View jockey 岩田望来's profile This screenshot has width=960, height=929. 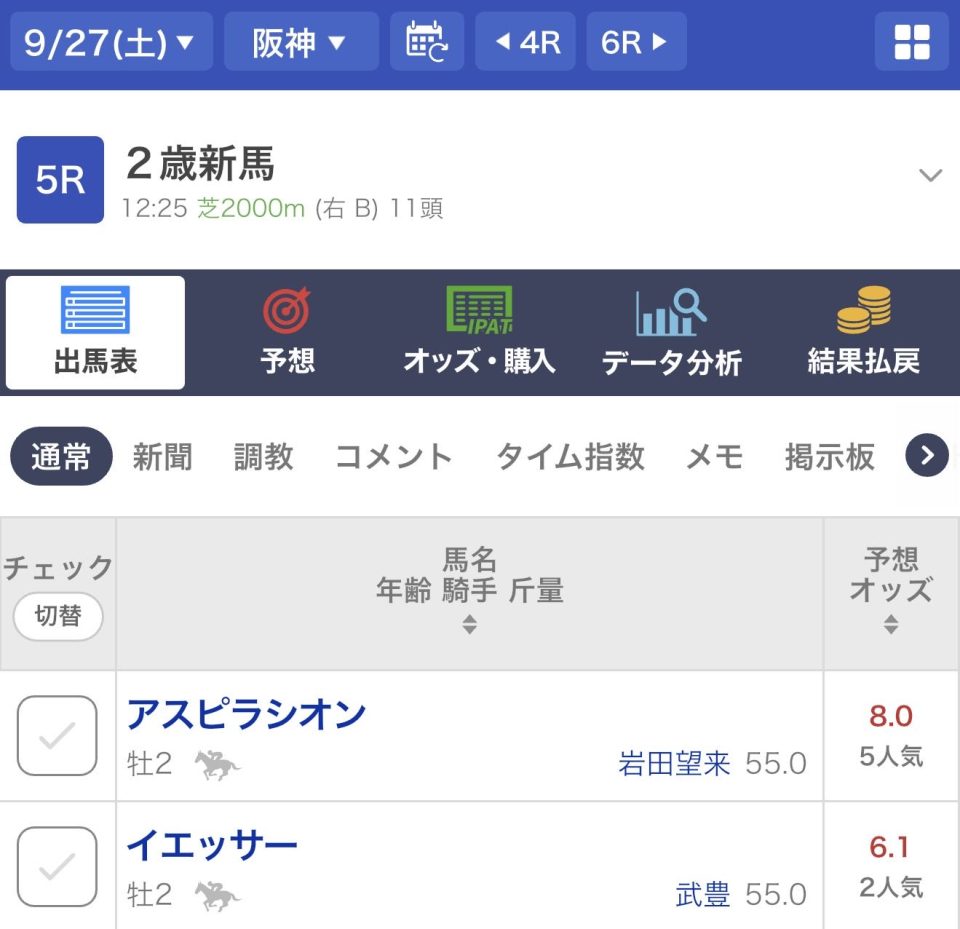click(x=674, y=765)
